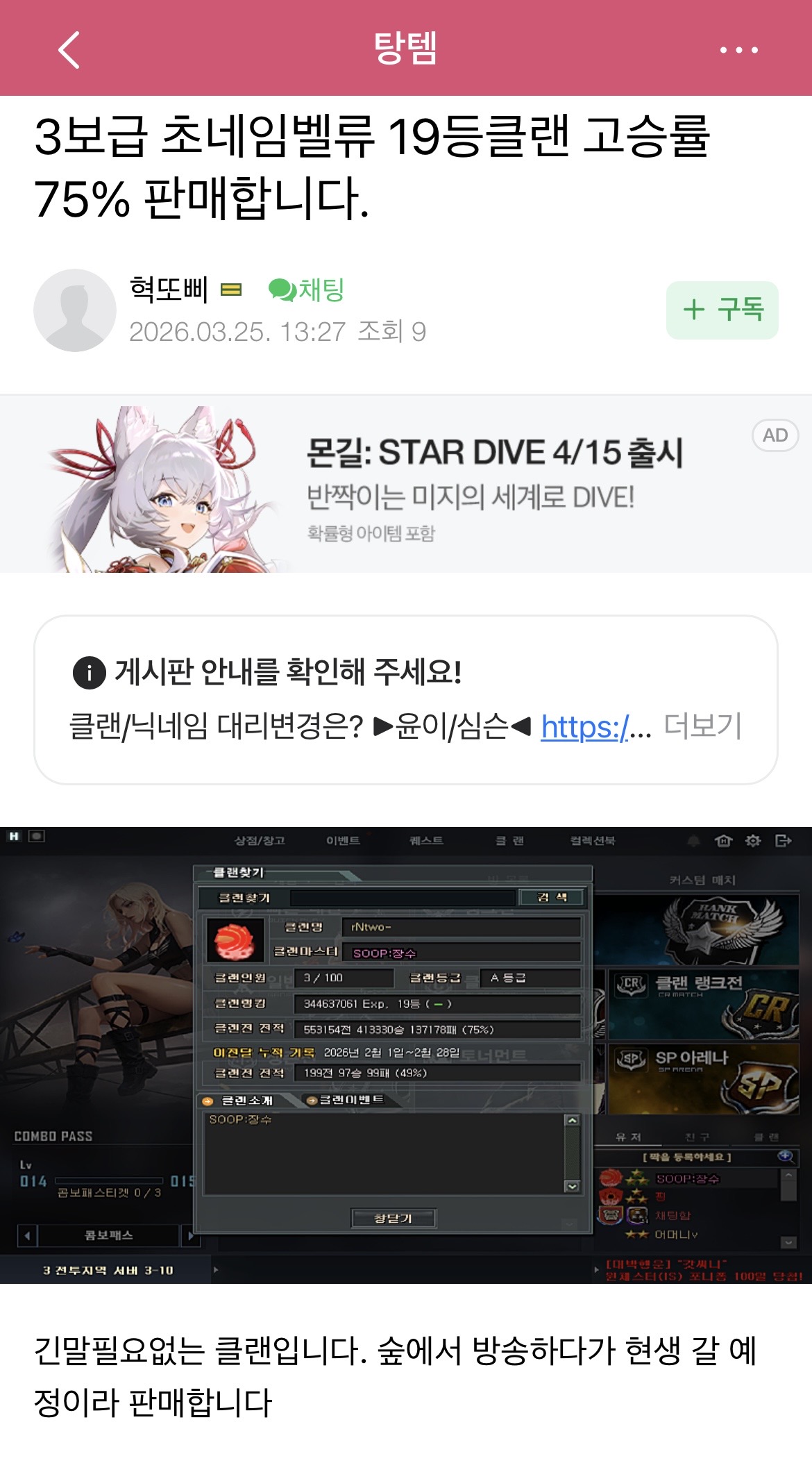The width and height of the screenshot is (812, 1479).
Task: Go back from the 탕템 board post
Action: click(69, 50)
